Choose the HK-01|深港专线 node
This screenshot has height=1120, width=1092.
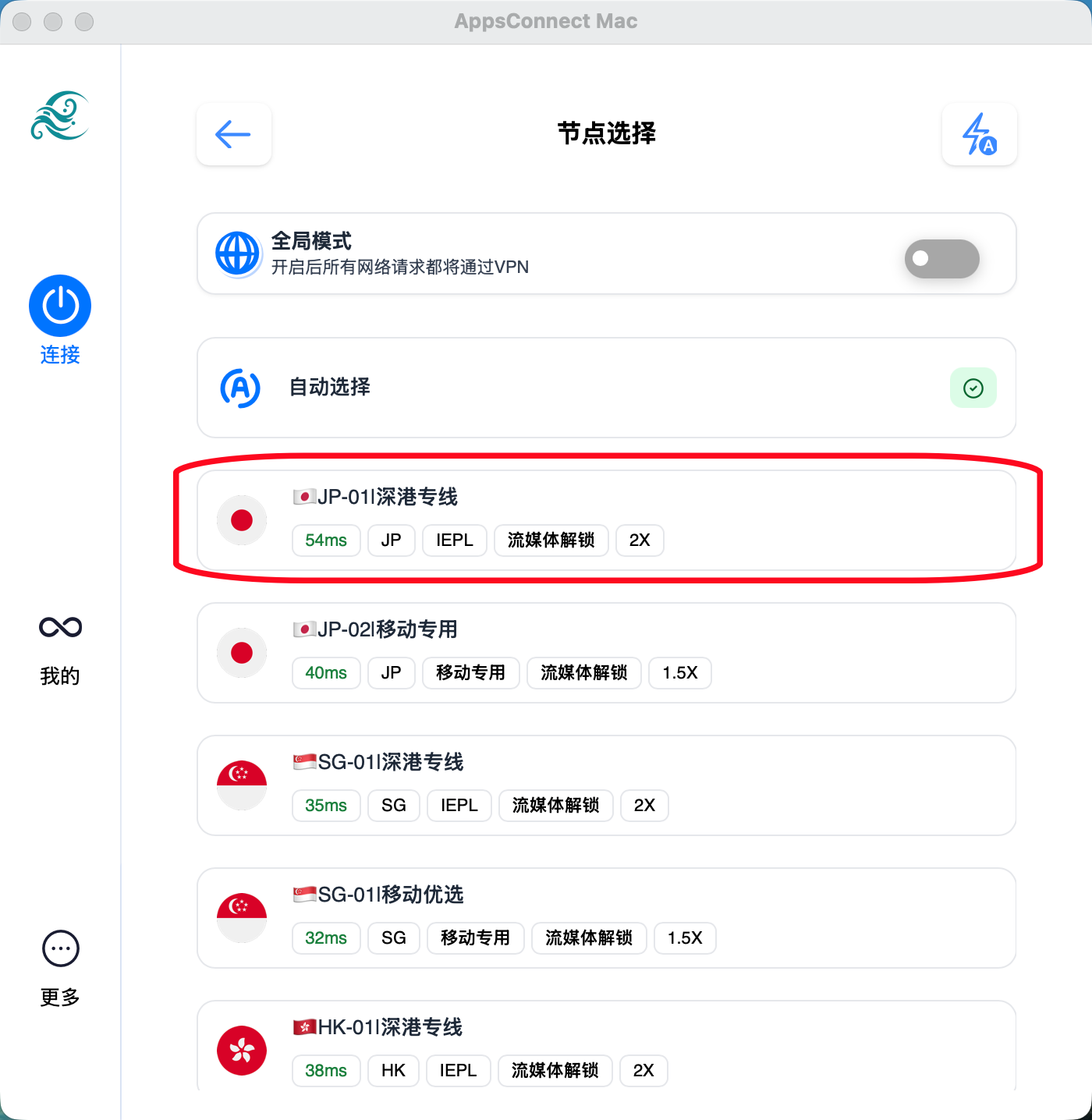coord(605,1048)
